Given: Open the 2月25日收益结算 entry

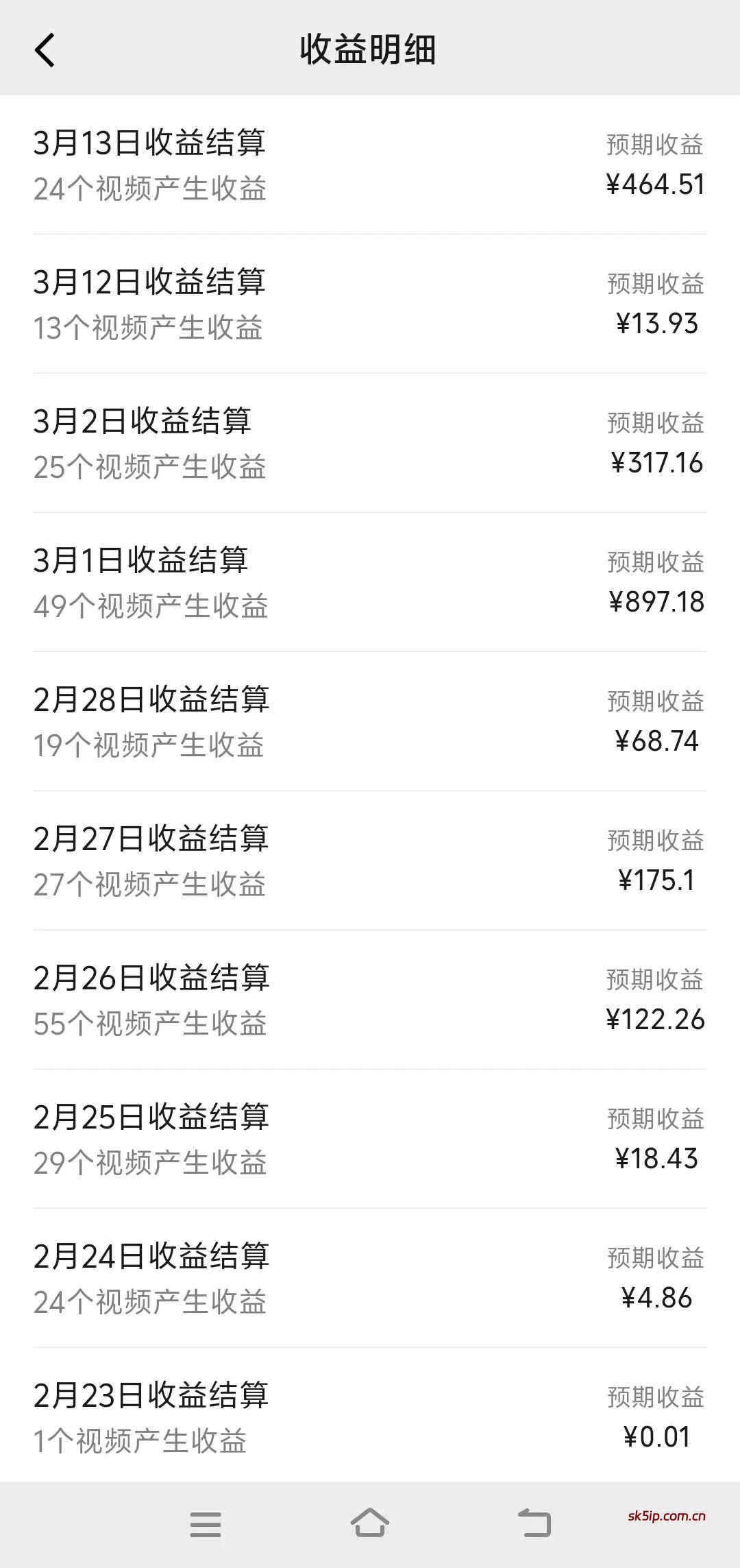Looking at the screenshot, I should 370,1139.
